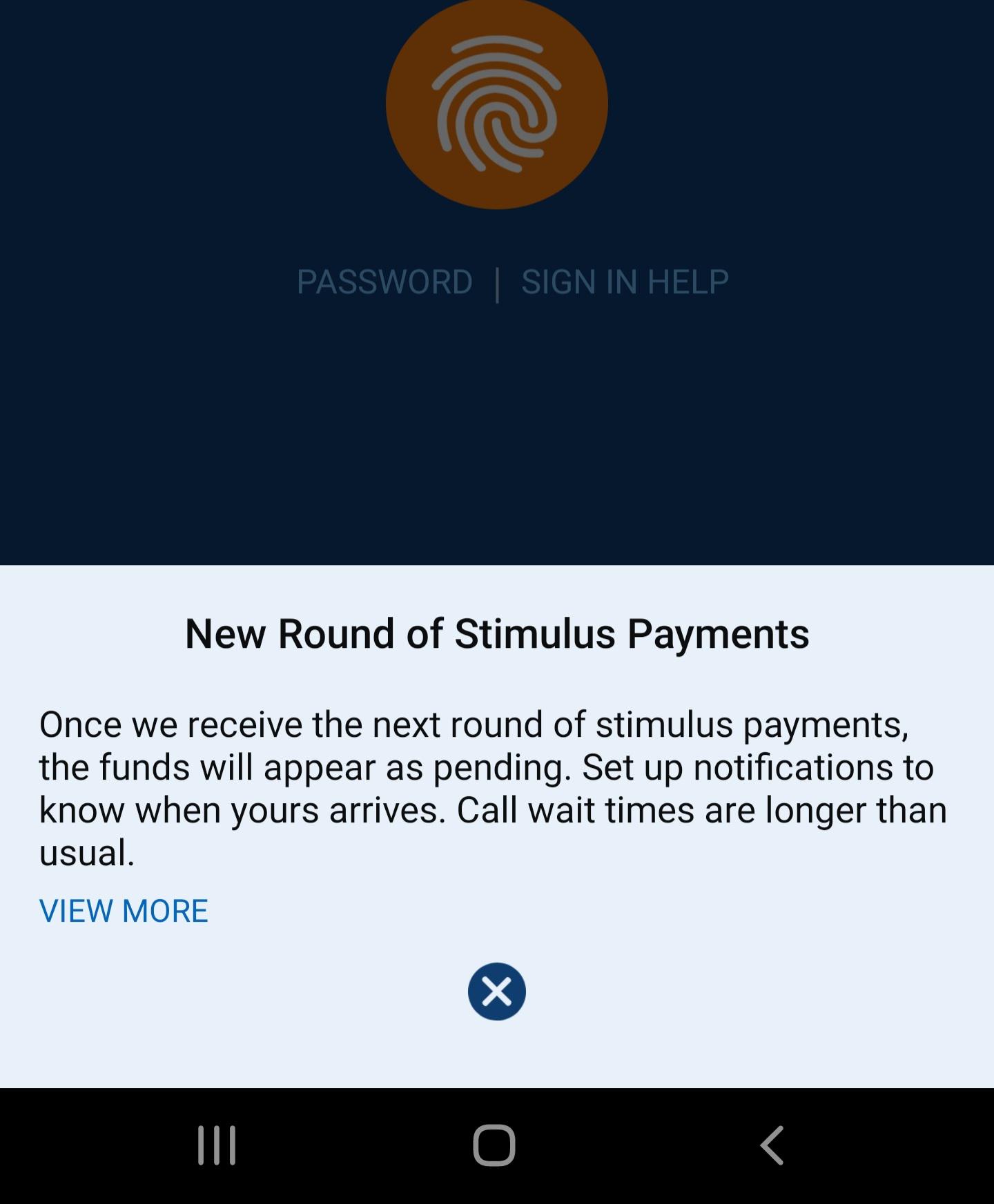Dismiss the stimulus payments notice
This screenshot has width=994, height=1204.
[x=496, y=991]
